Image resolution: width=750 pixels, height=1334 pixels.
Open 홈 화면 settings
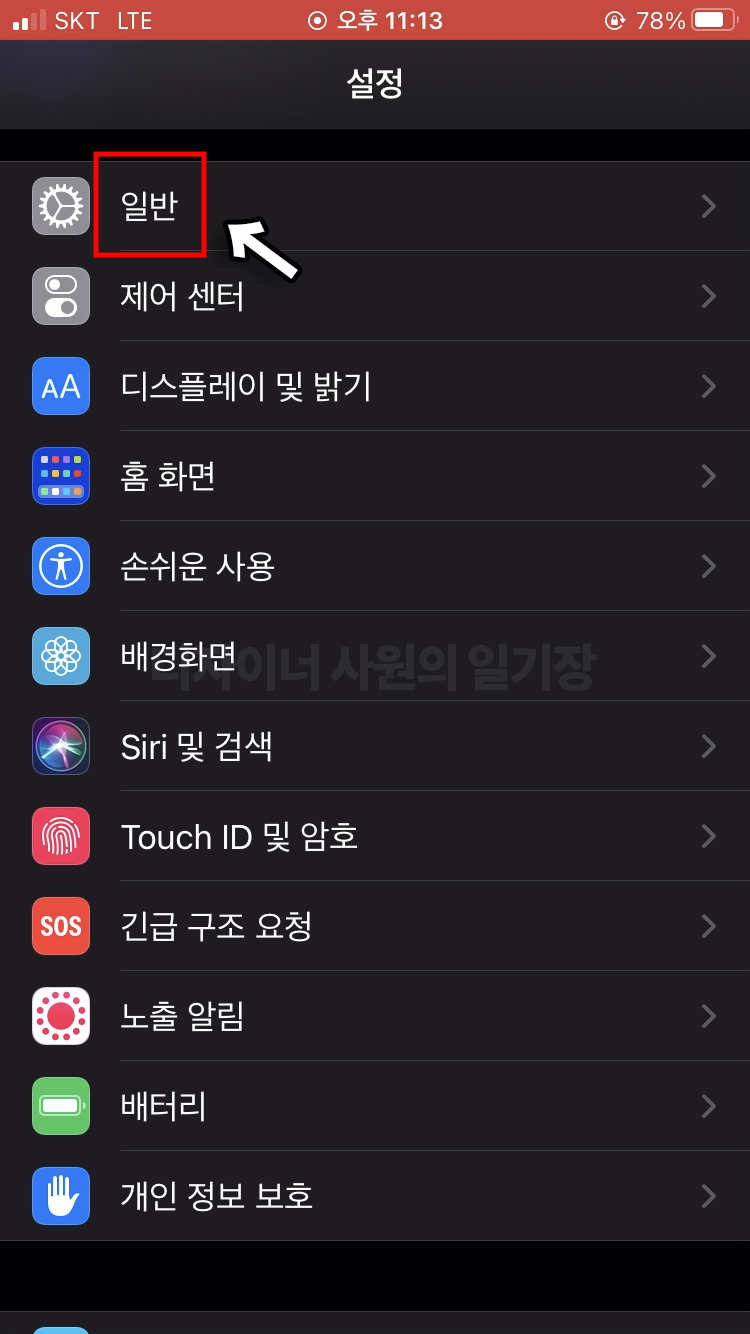point(375,476)
